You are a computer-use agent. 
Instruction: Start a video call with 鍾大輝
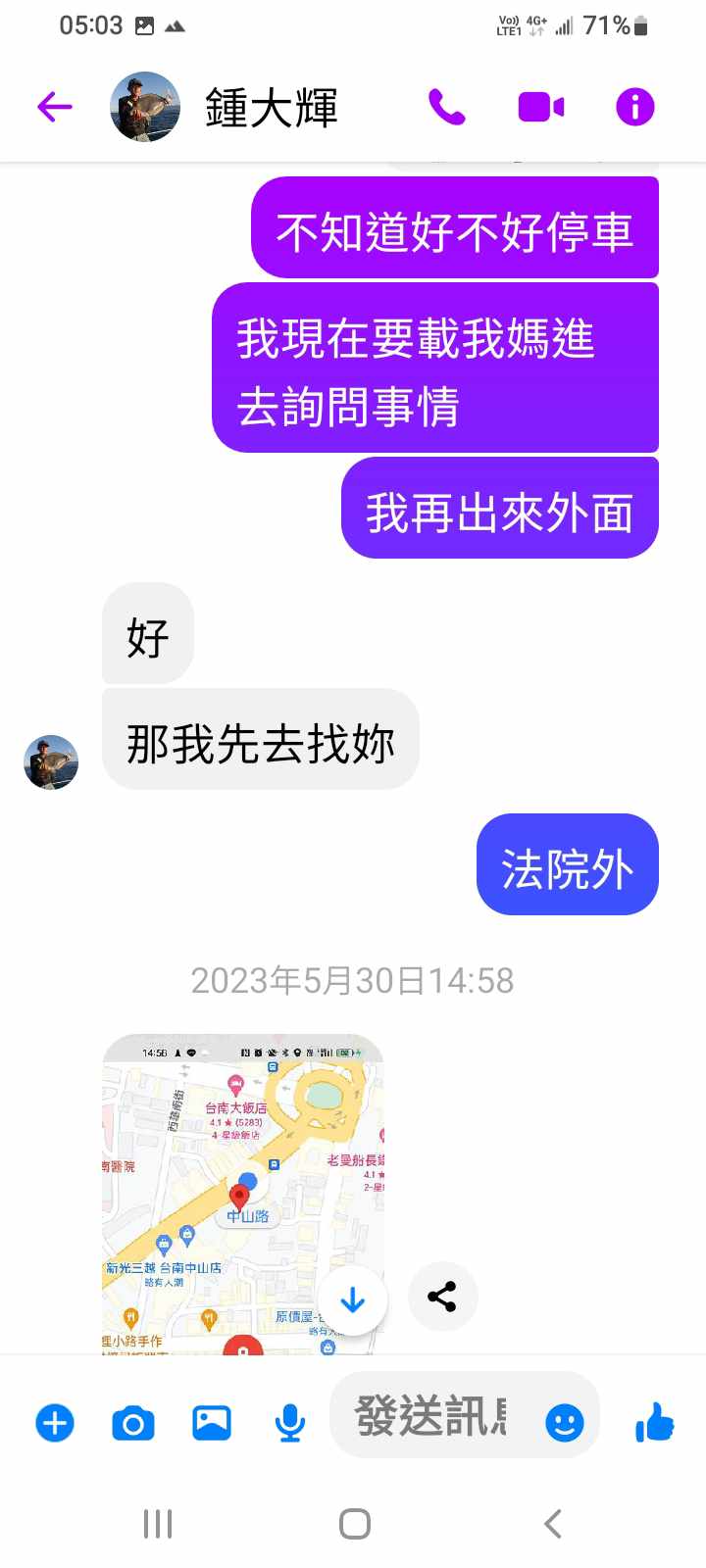point(541,107)
